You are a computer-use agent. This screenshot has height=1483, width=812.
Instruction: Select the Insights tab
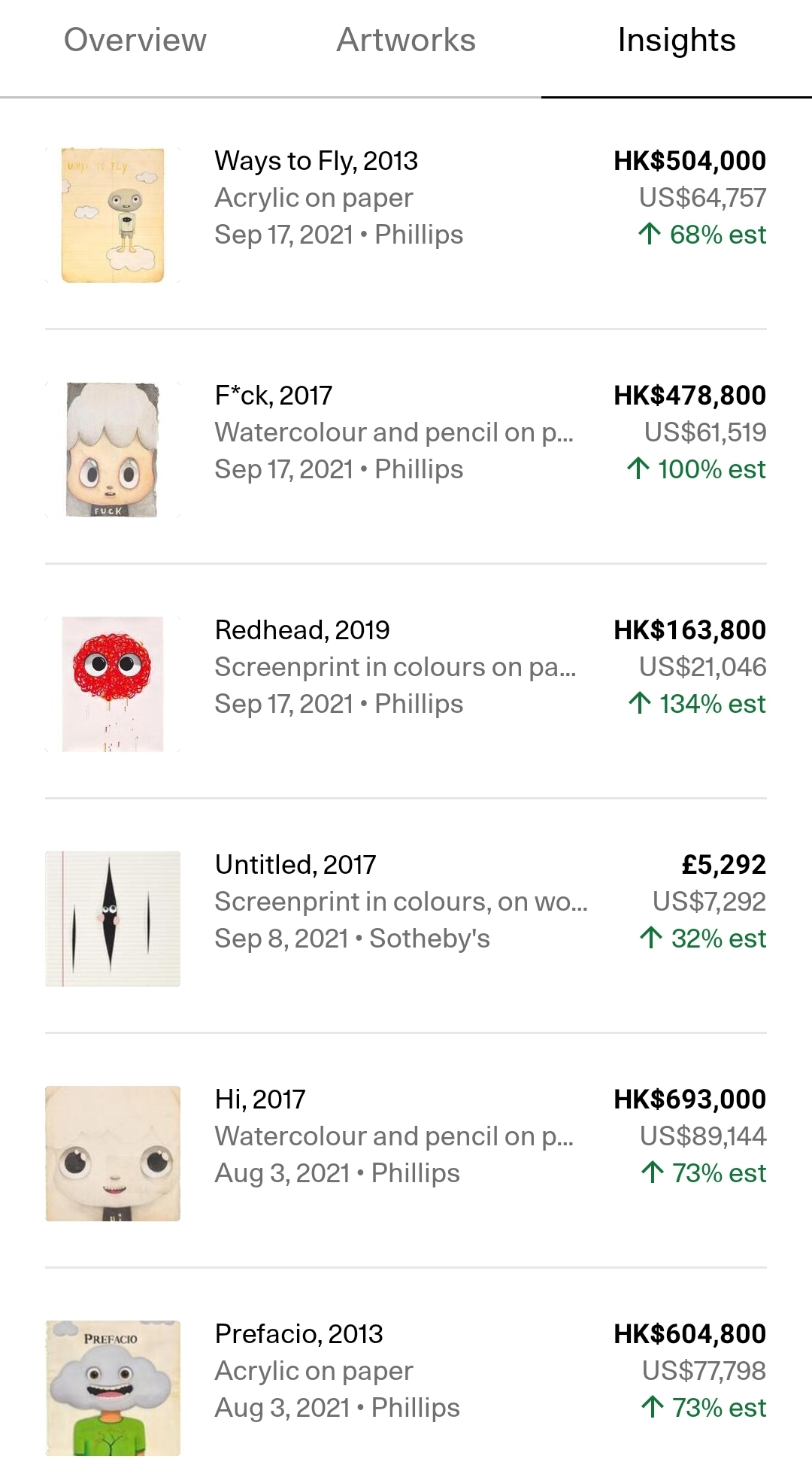(x=676, y=41)
